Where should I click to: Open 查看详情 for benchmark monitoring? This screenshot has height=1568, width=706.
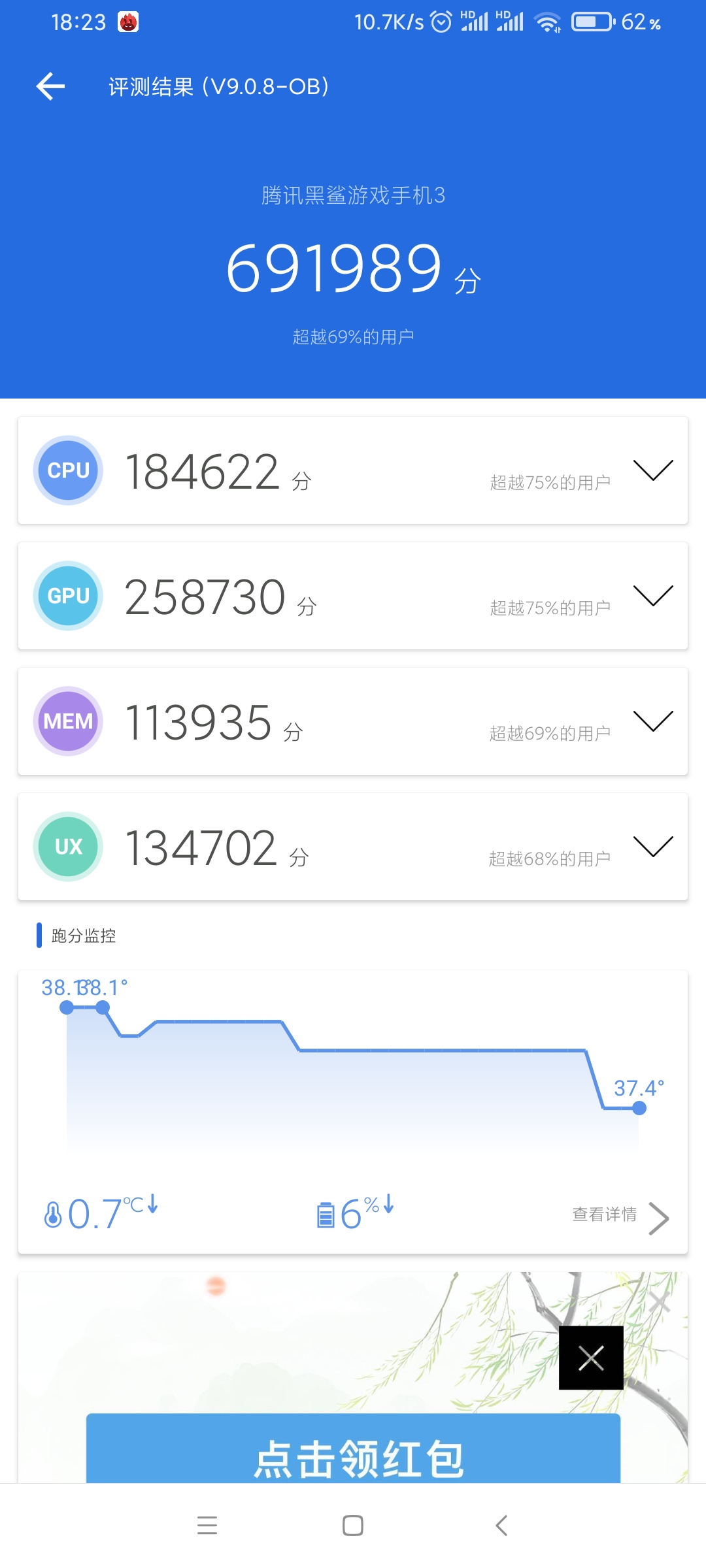(x=620, y=1216)
